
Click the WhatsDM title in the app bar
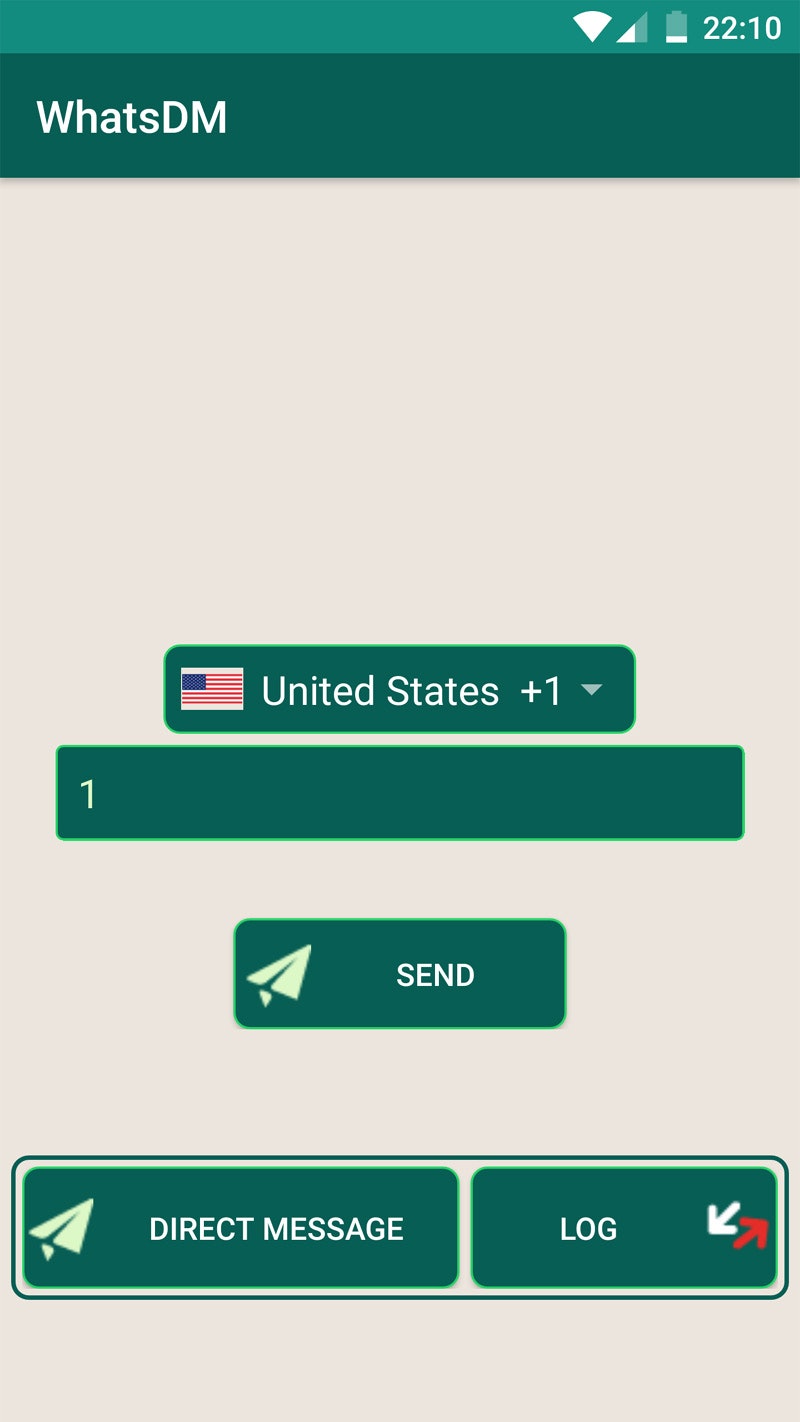point(131,115)
